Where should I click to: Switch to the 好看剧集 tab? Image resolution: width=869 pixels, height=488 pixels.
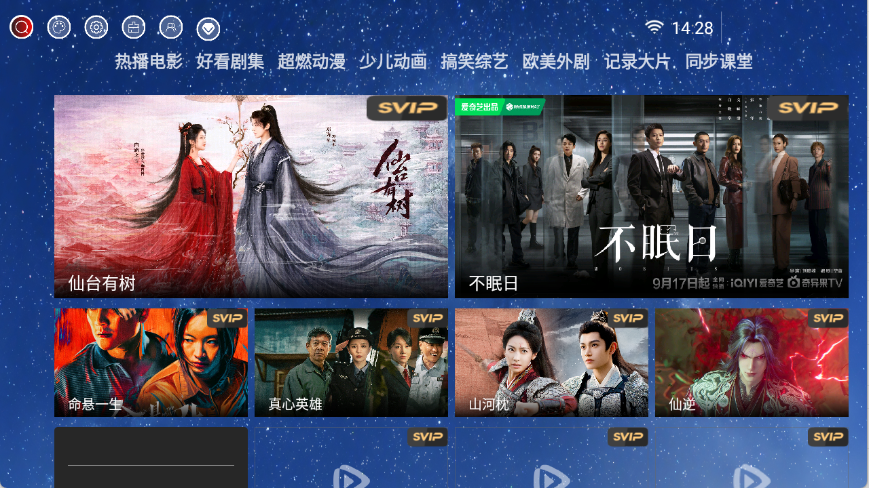(230, 61)
